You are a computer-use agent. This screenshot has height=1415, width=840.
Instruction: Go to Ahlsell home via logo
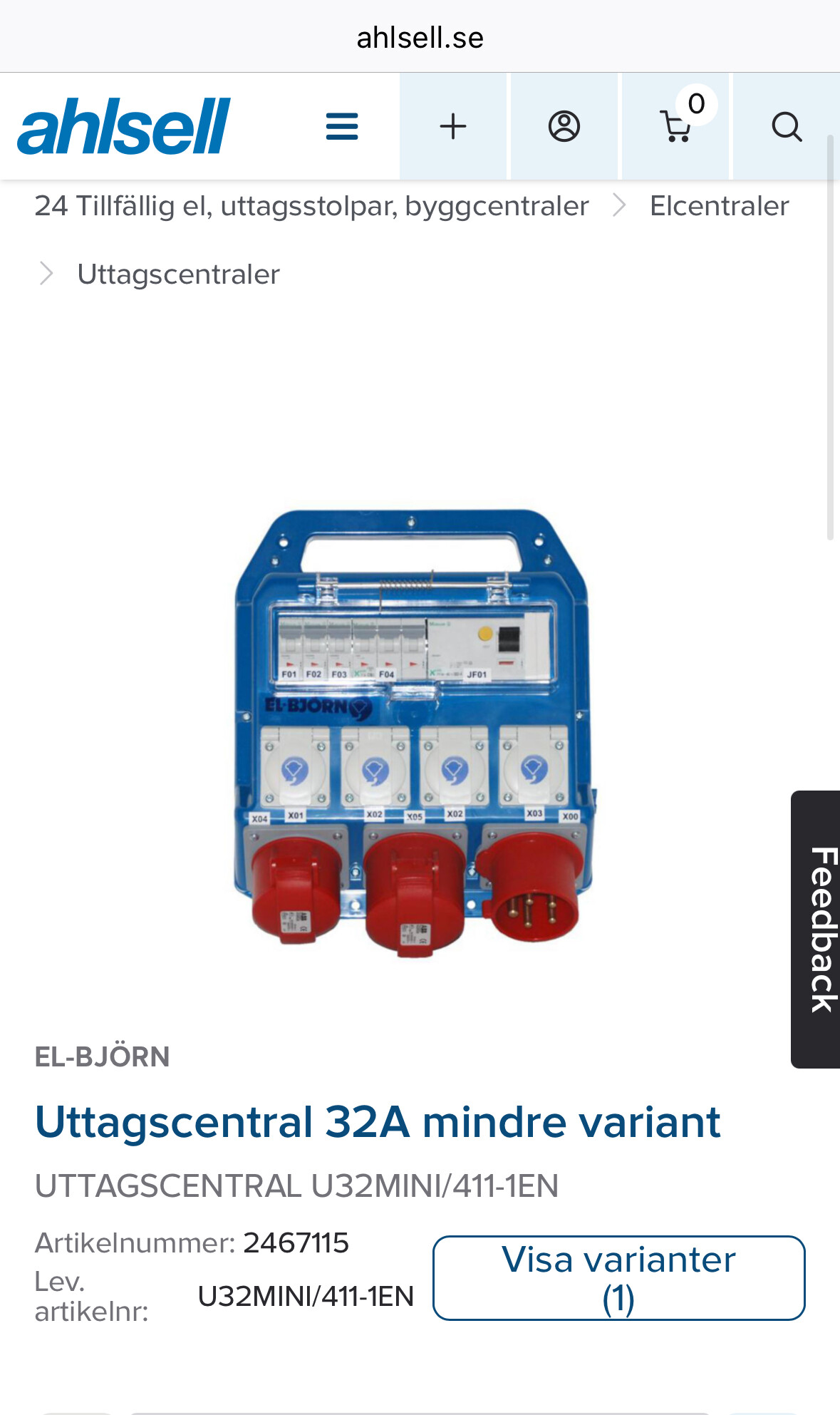[x=124, y=127]
